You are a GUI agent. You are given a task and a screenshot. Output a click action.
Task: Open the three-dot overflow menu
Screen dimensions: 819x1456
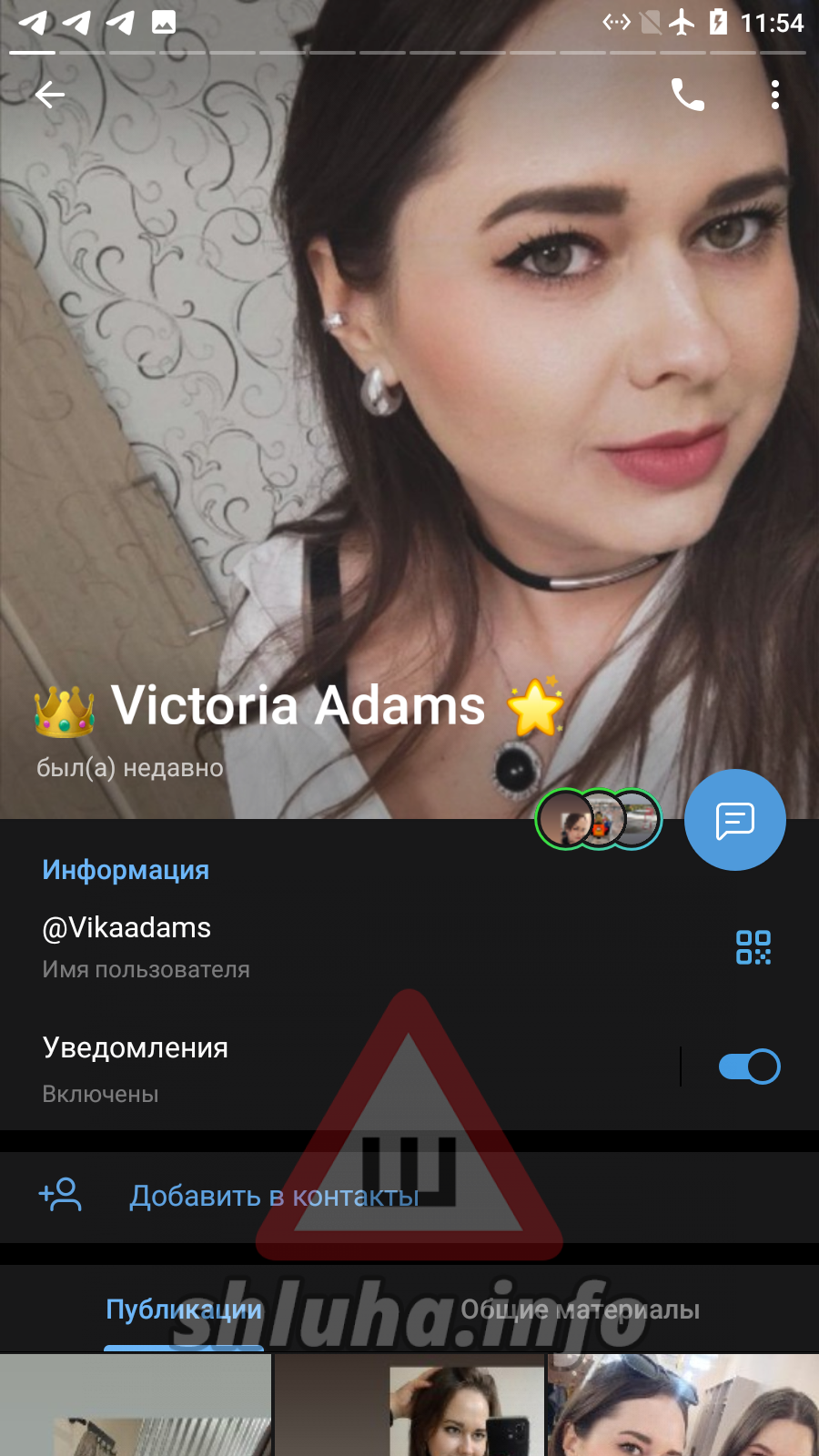774,95
